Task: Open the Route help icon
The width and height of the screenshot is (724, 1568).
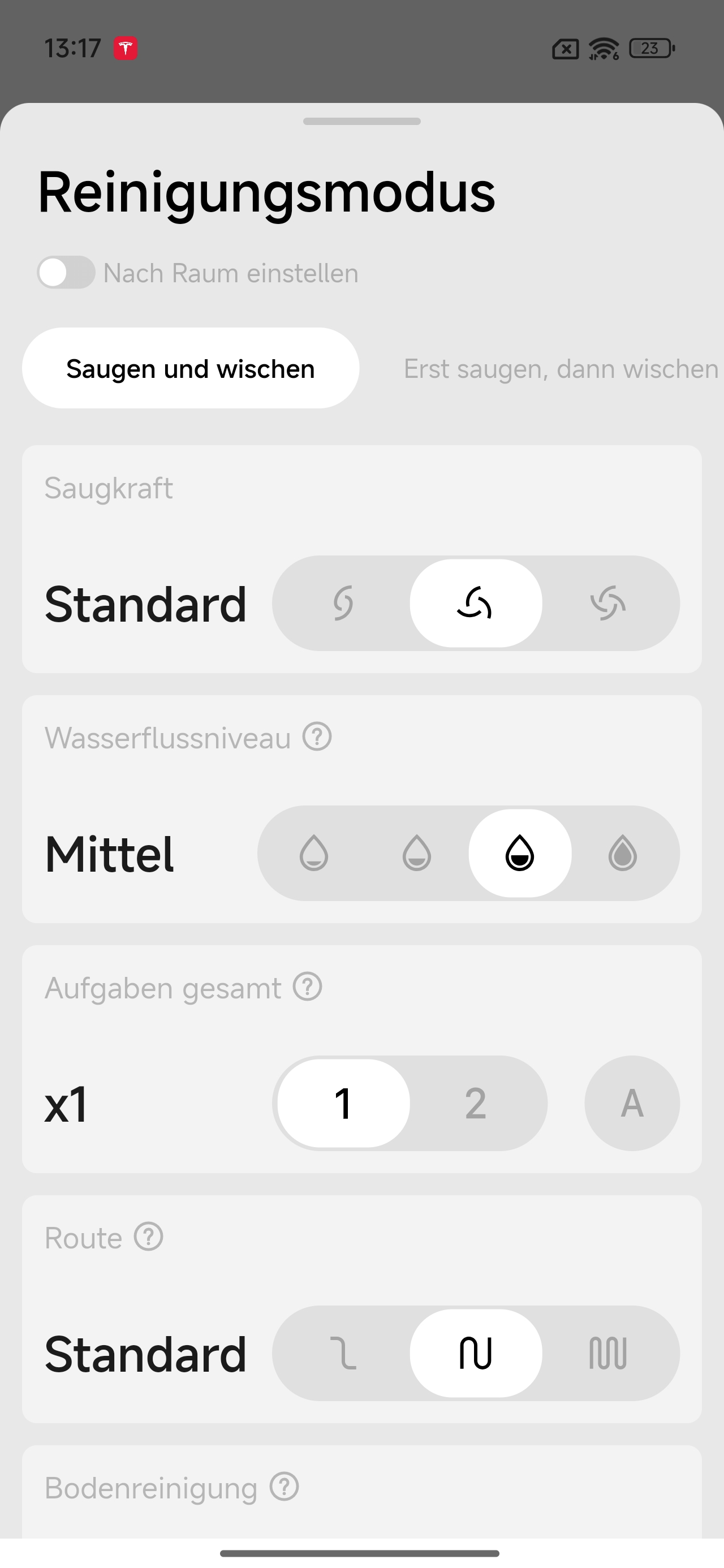Action: [149, 1237]
